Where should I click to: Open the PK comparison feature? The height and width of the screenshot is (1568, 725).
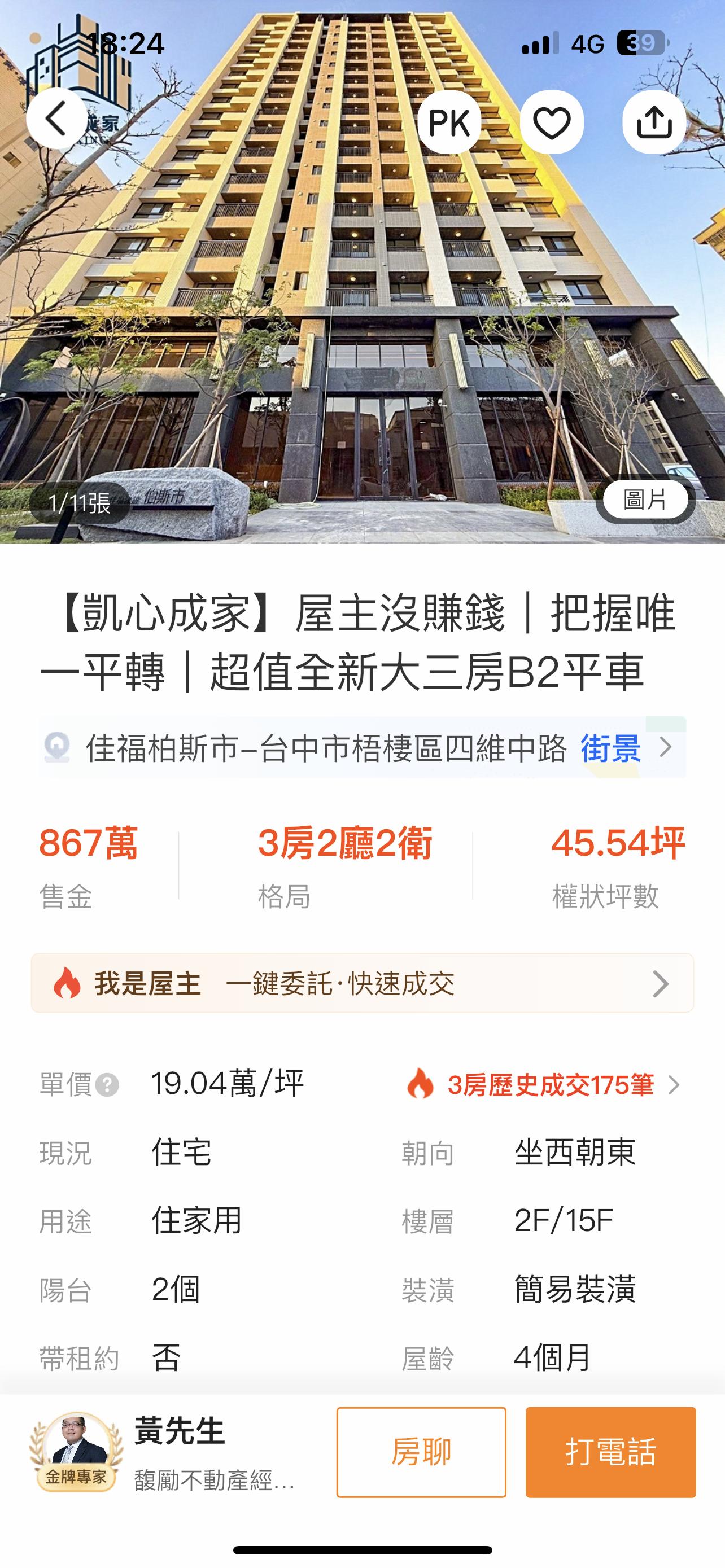449,122
